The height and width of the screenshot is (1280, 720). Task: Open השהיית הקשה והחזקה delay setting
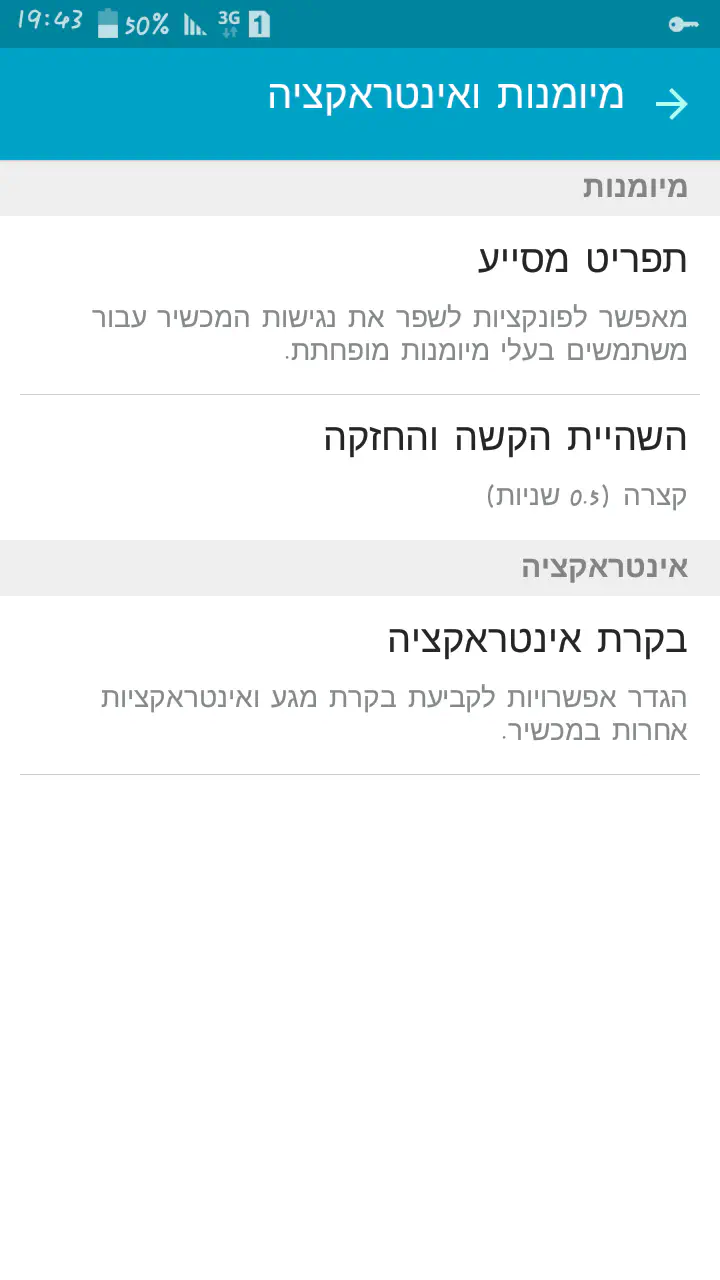(360, 466)
